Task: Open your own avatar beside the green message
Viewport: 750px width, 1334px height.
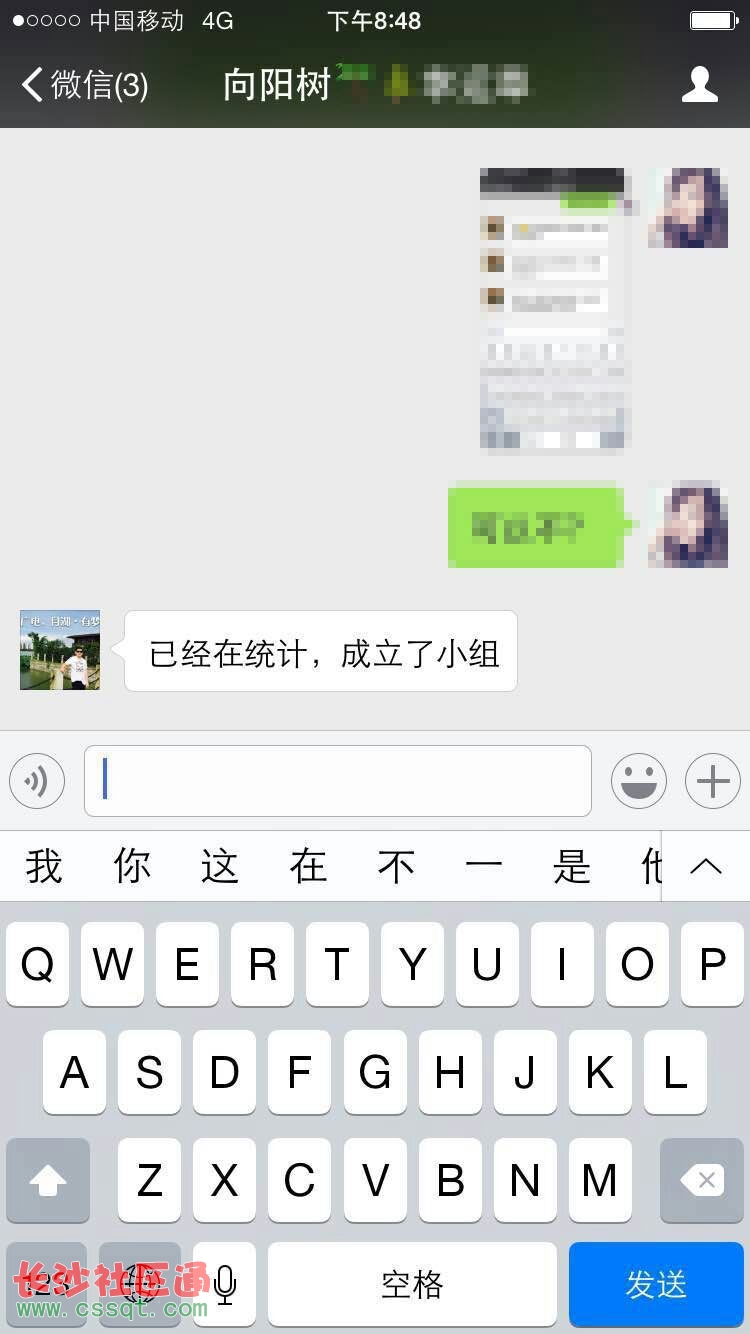Action: (688, 525)
